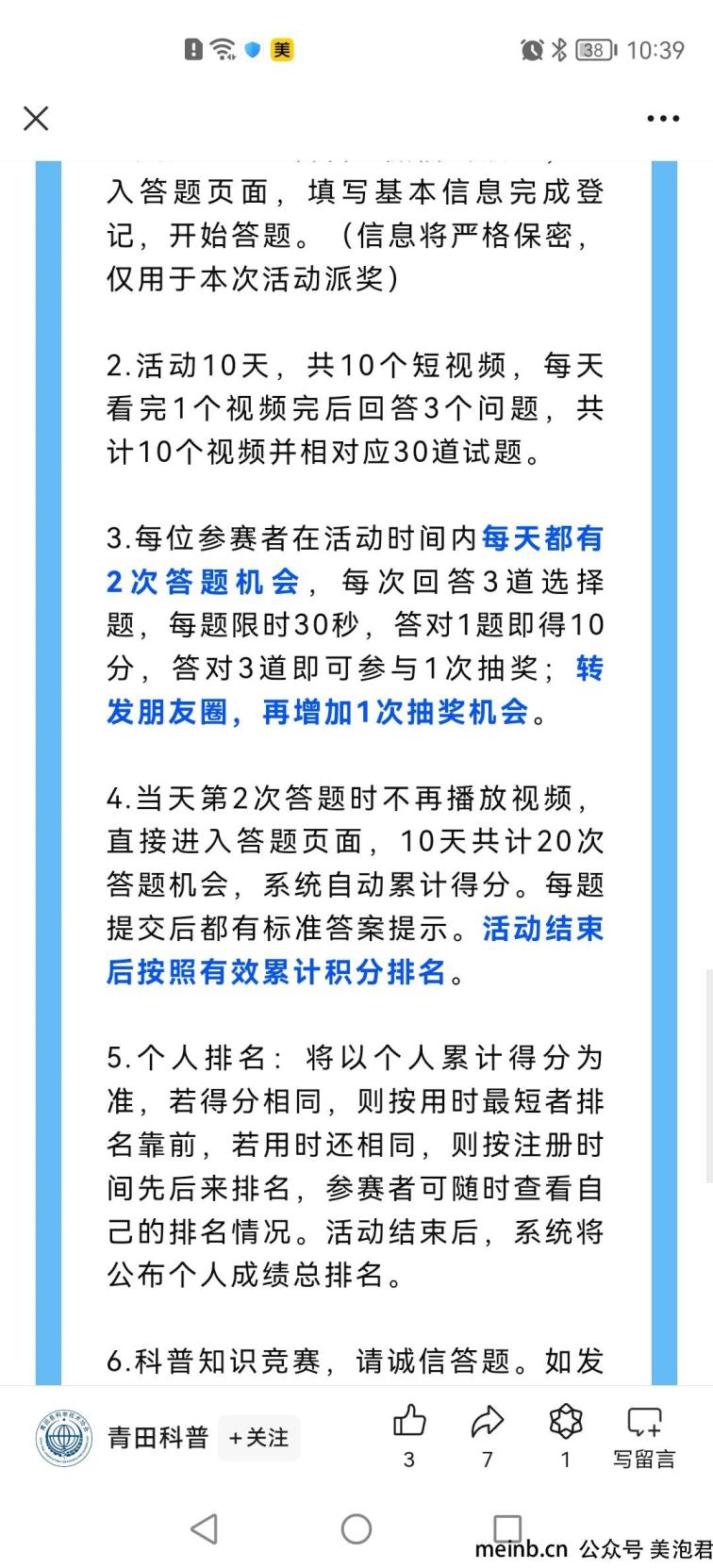Close the article with the X icon
The width and height of the screenshot is (713, 1568).
tap(36, 119)
